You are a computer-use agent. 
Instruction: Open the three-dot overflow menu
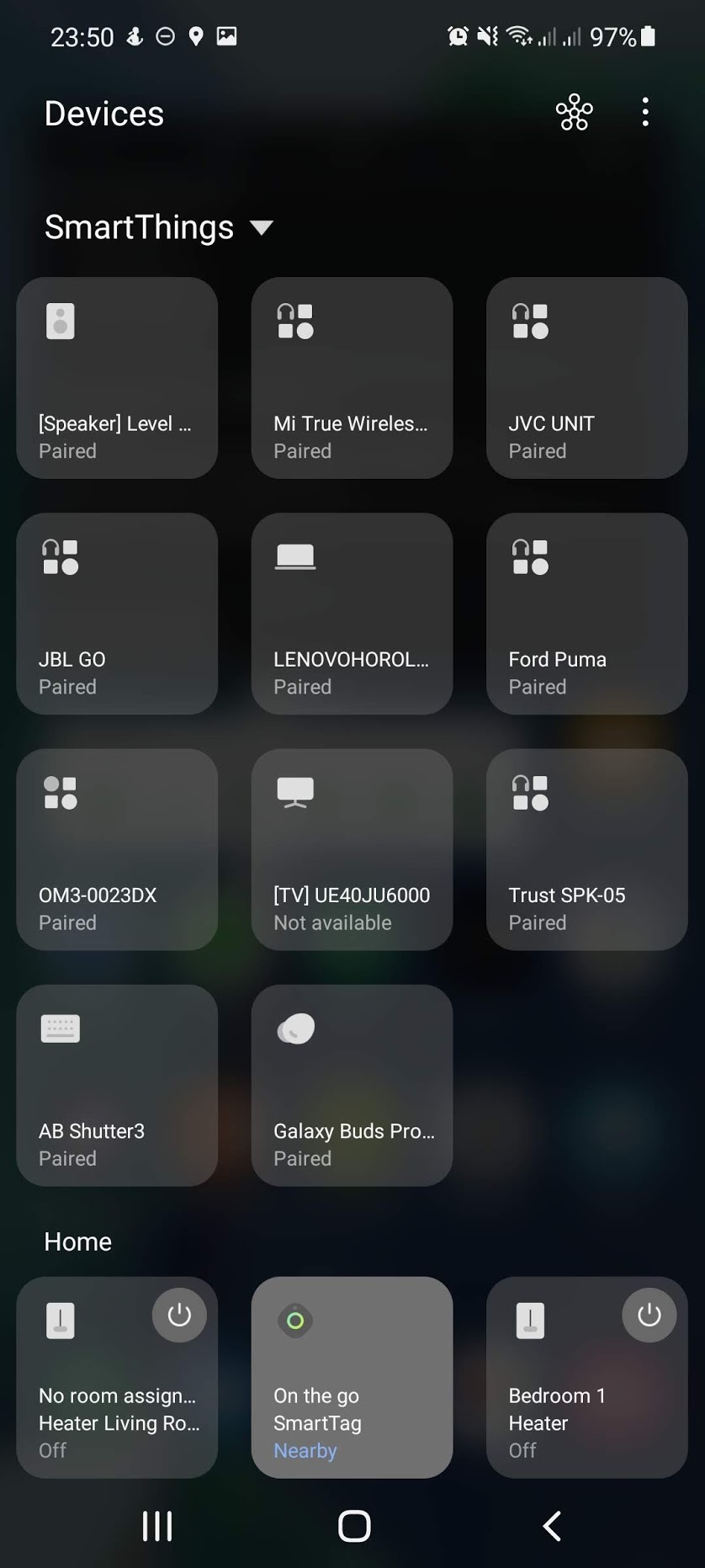(x=645, y=112)
